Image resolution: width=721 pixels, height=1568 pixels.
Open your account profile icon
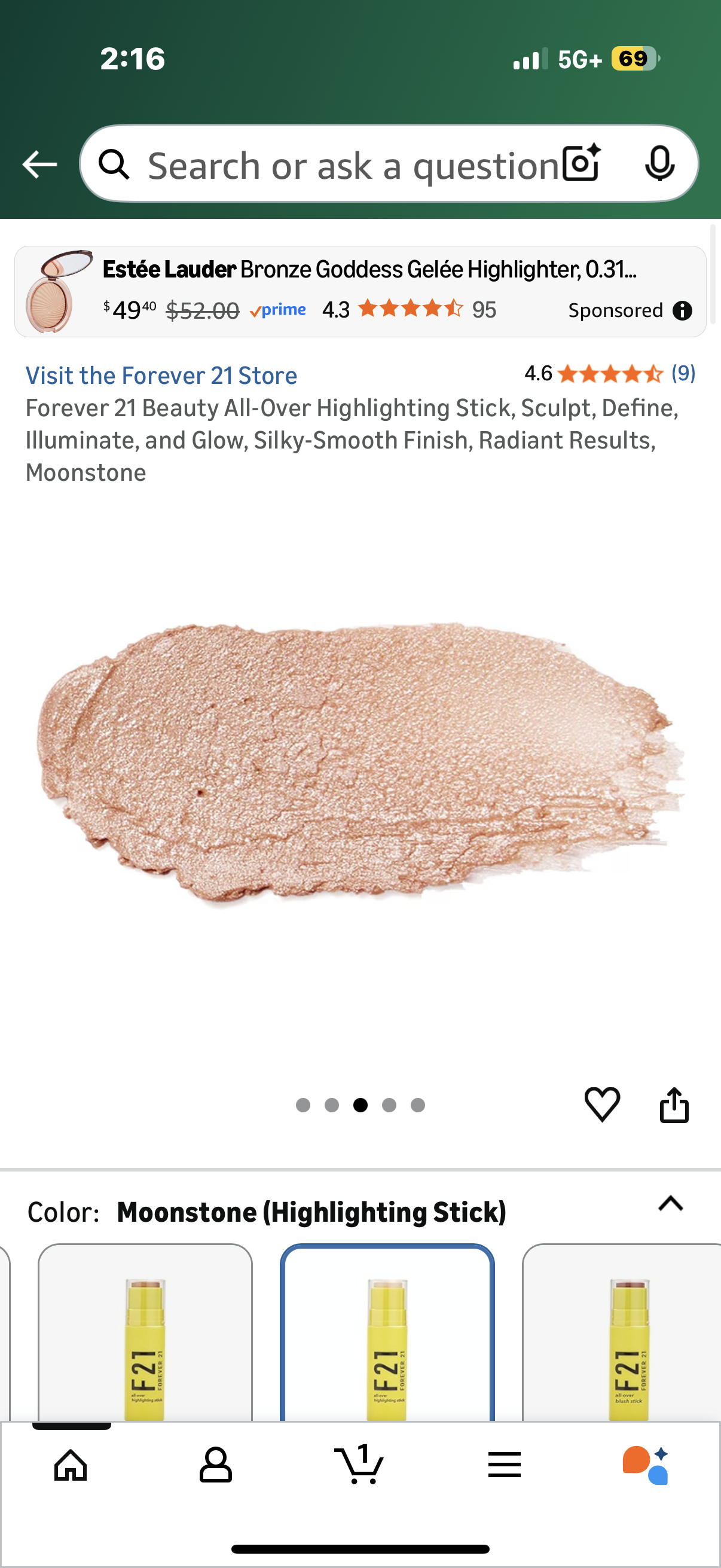coord(216,1465)
